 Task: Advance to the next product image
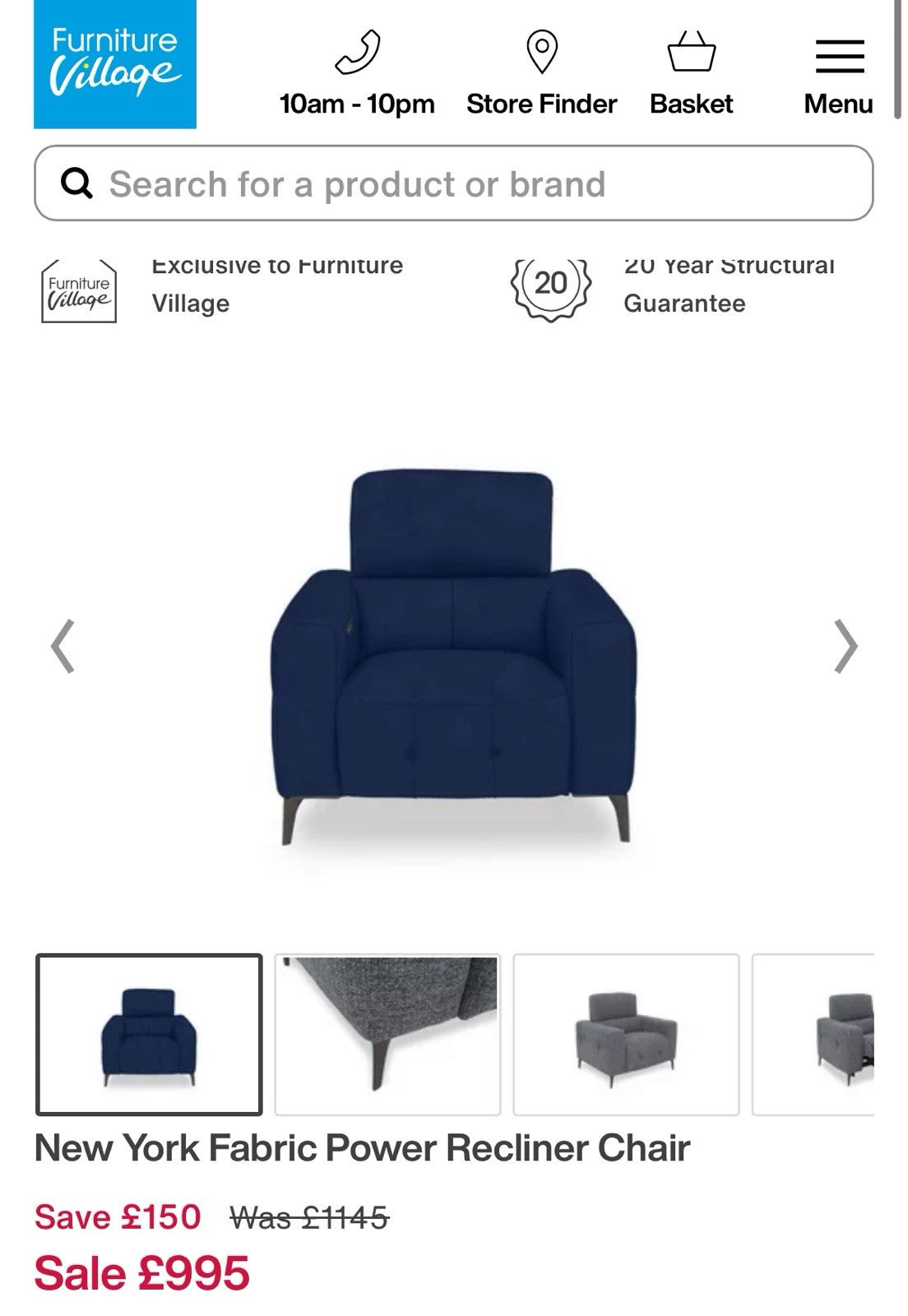coord(845,646)
